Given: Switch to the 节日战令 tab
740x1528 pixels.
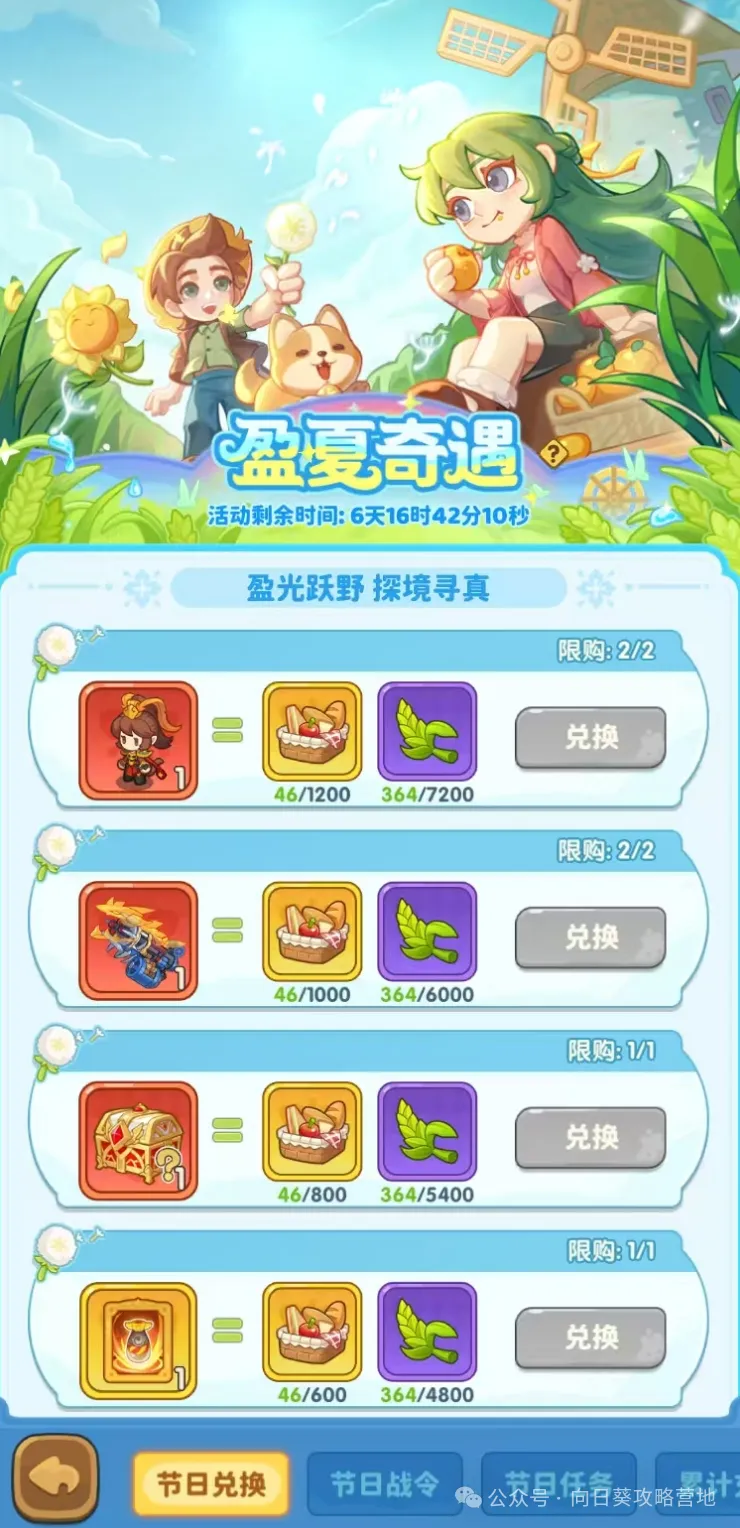Looking at the screenshot, I should coord(385,1484).
